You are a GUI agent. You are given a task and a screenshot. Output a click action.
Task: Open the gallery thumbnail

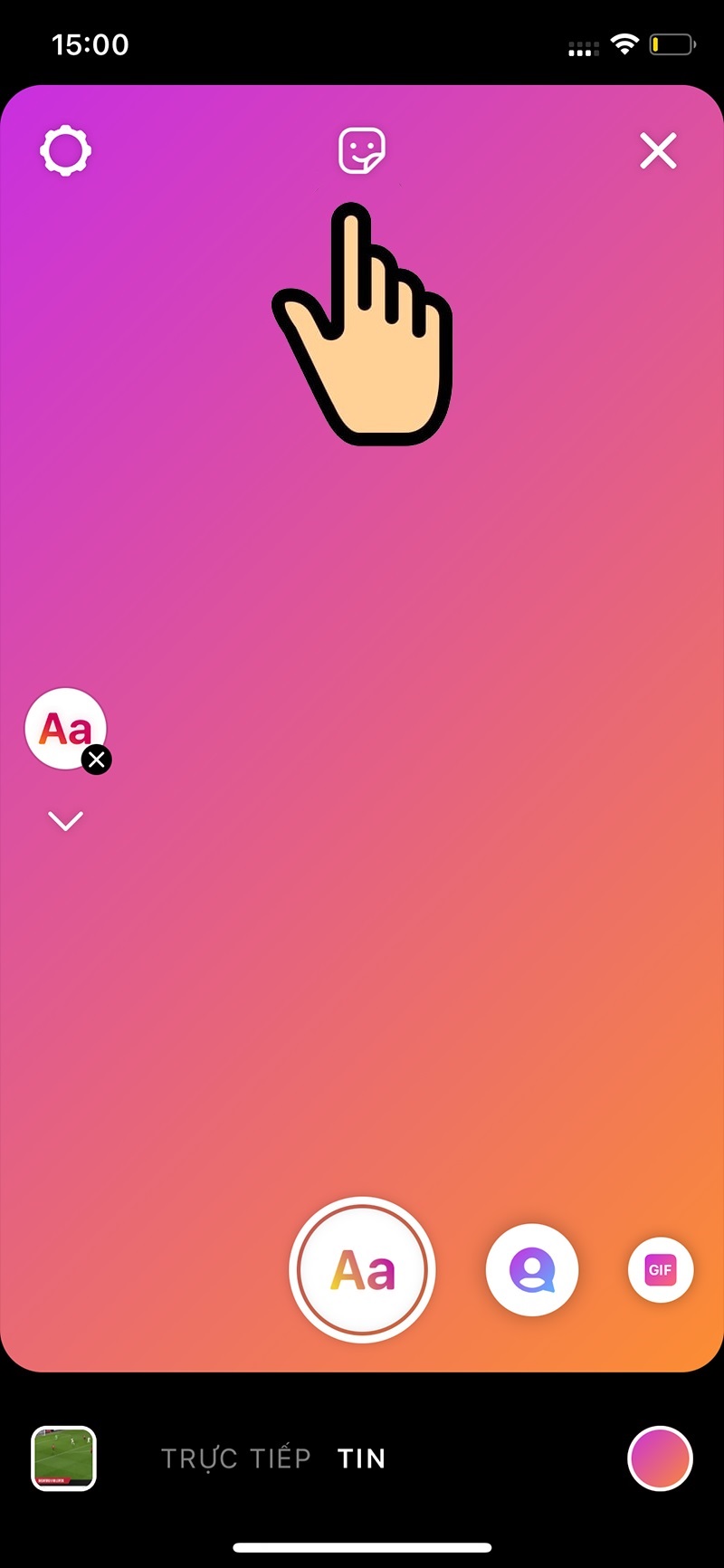pos(63,1458)
